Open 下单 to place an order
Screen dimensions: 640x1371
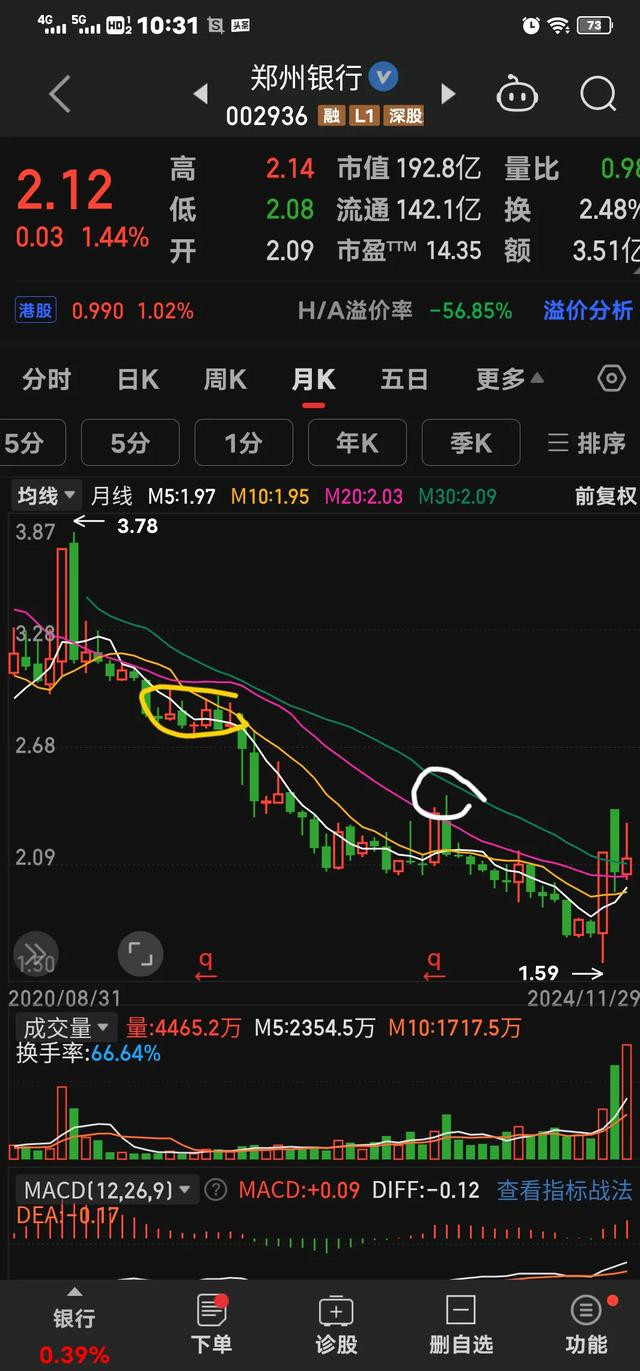pos(211,1323)
